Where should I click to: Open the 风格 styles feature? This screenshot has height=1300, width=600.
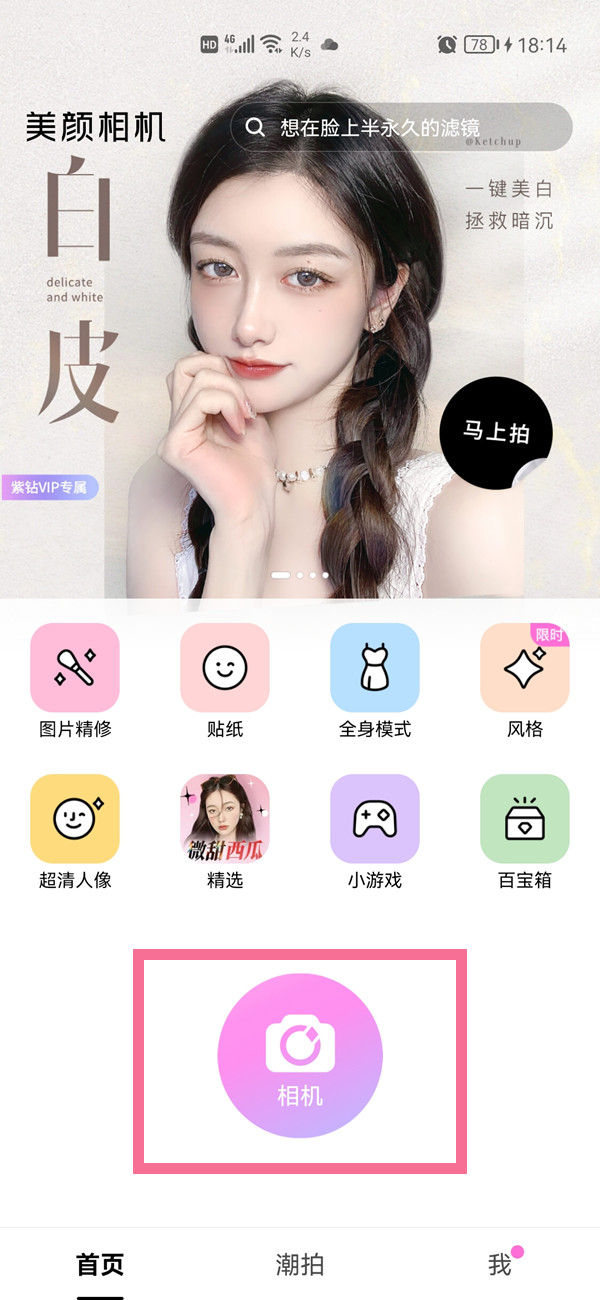point(525,668)
